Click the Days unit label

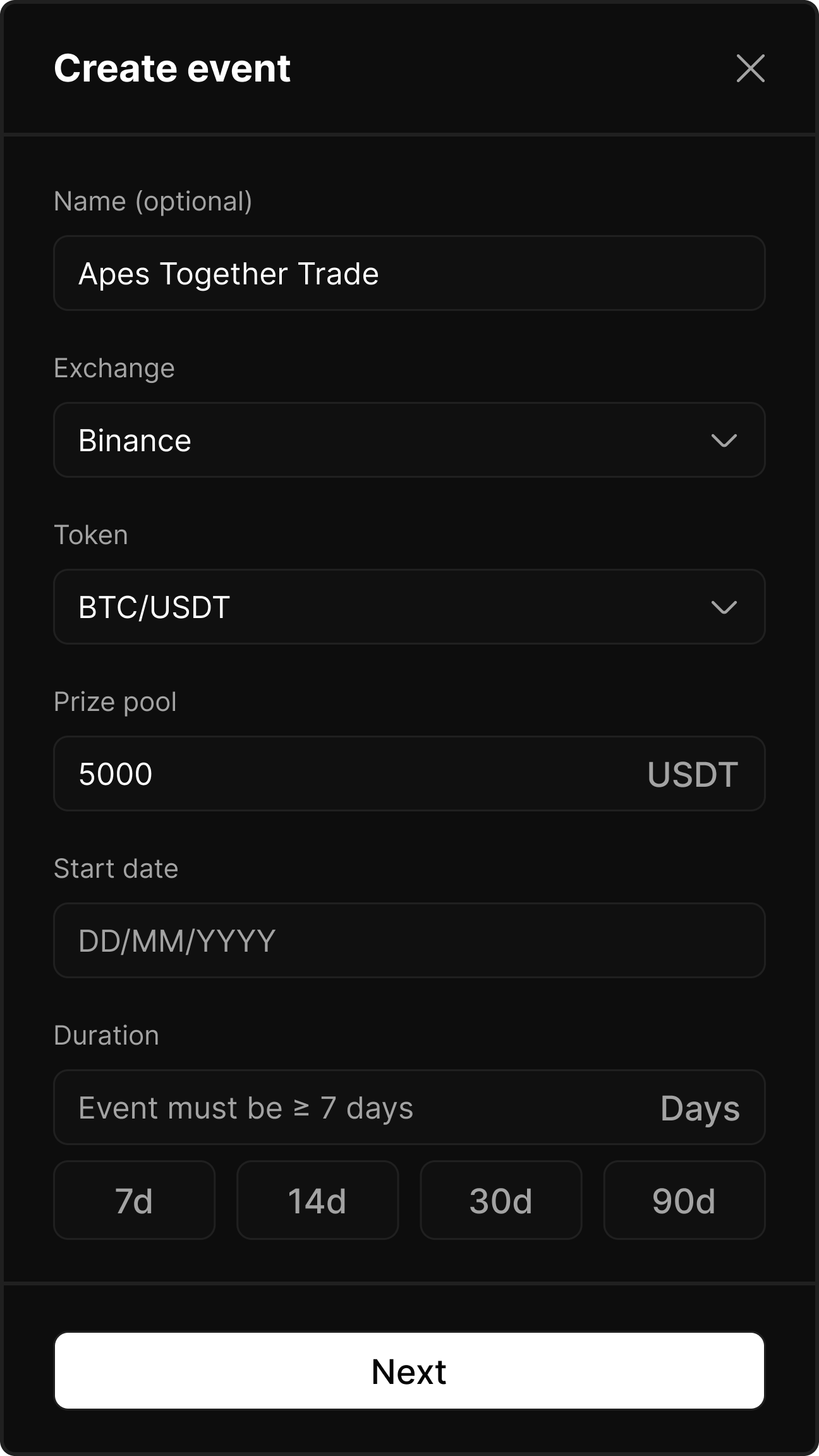click(x=700, y=1108)
